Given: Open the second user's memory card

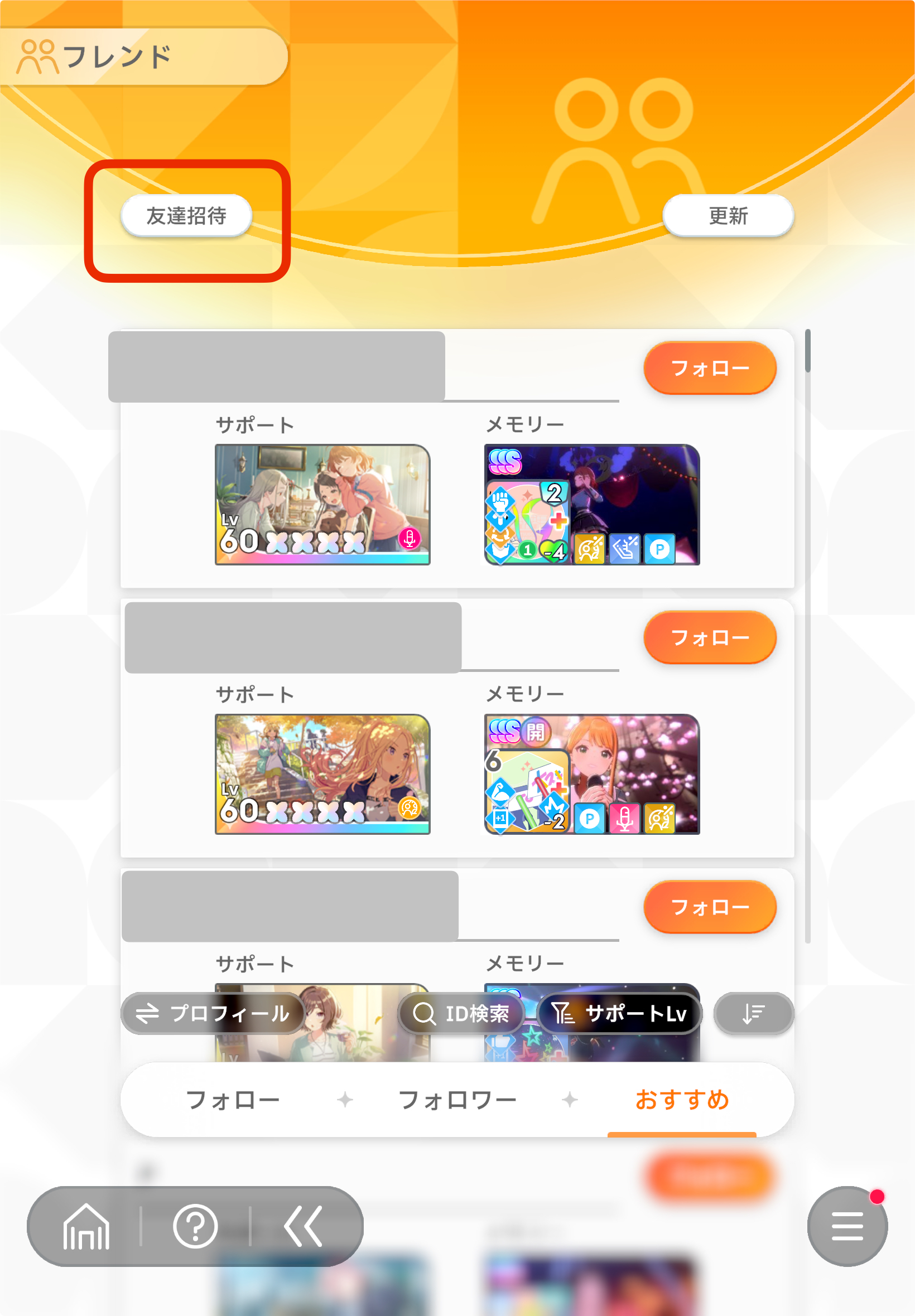Looking at the screenshot, I should pos(591,774).
